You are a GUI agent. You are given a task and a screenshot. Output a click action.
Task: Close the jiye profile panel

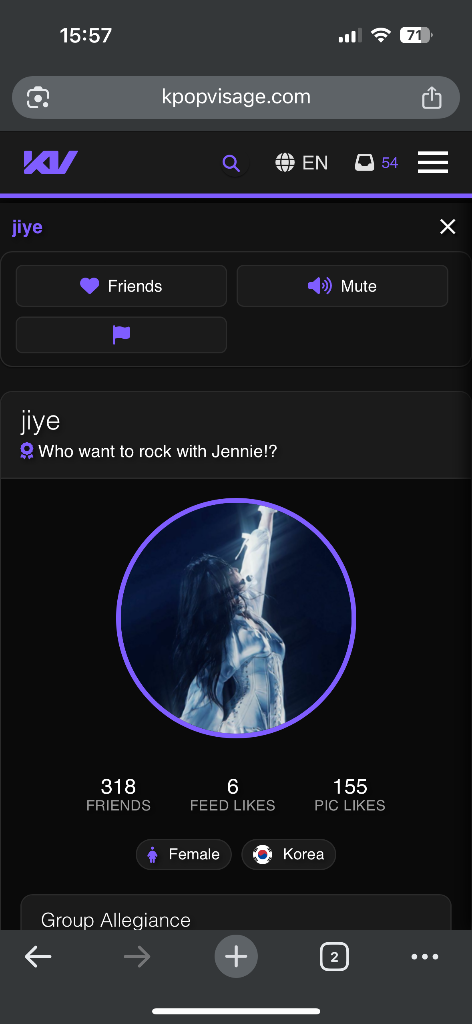(x=447, y=227)
